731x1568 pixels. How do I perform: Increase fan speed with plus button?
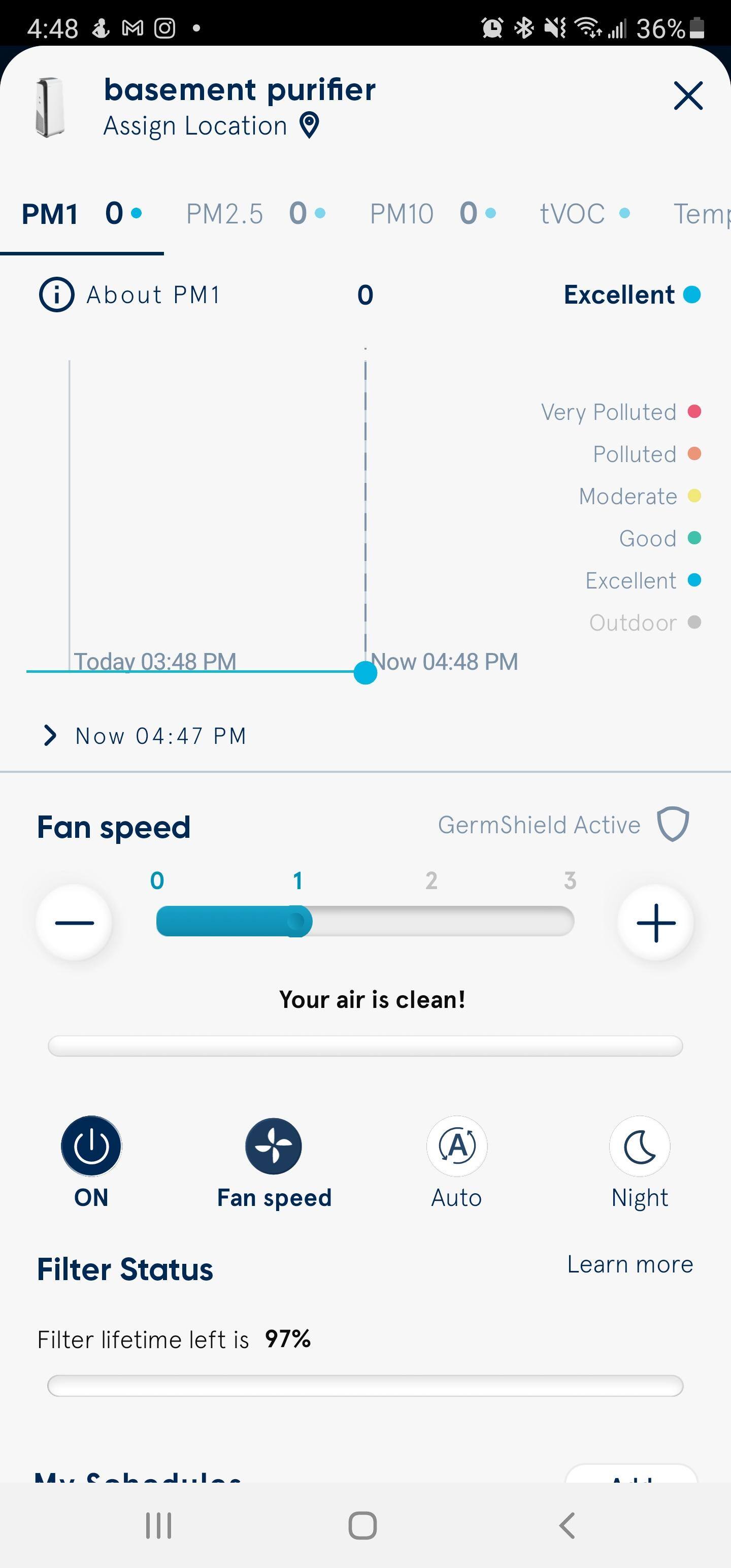(x=655, y=922)
